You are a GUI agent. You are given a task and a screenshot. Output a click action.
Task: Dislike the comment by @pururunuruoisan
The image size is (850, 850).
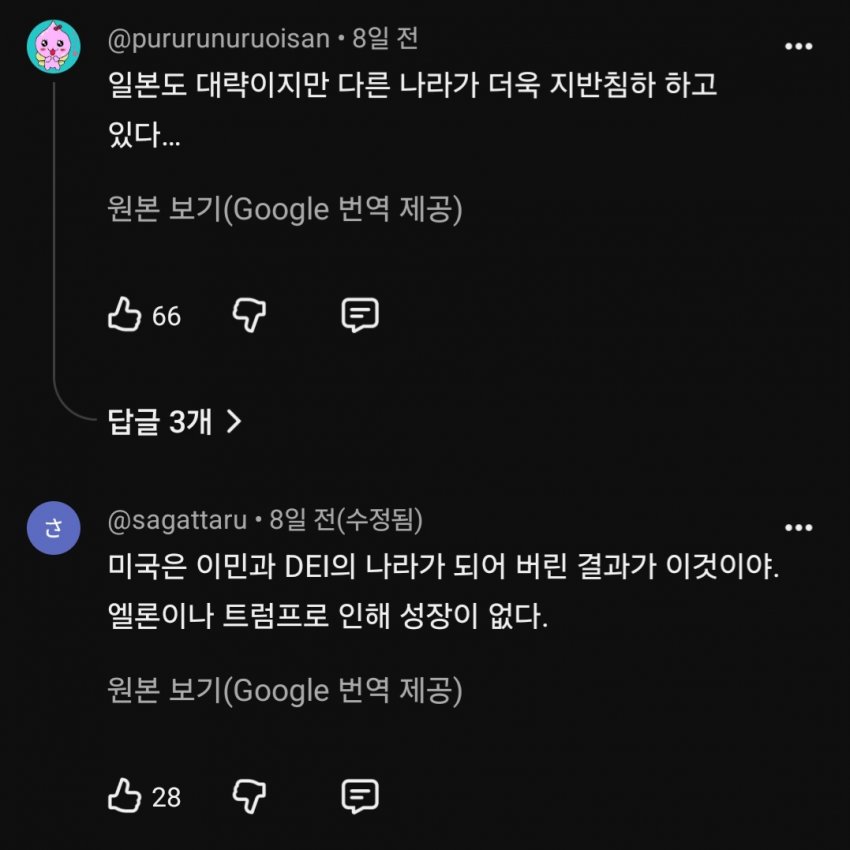coord(249,315)
